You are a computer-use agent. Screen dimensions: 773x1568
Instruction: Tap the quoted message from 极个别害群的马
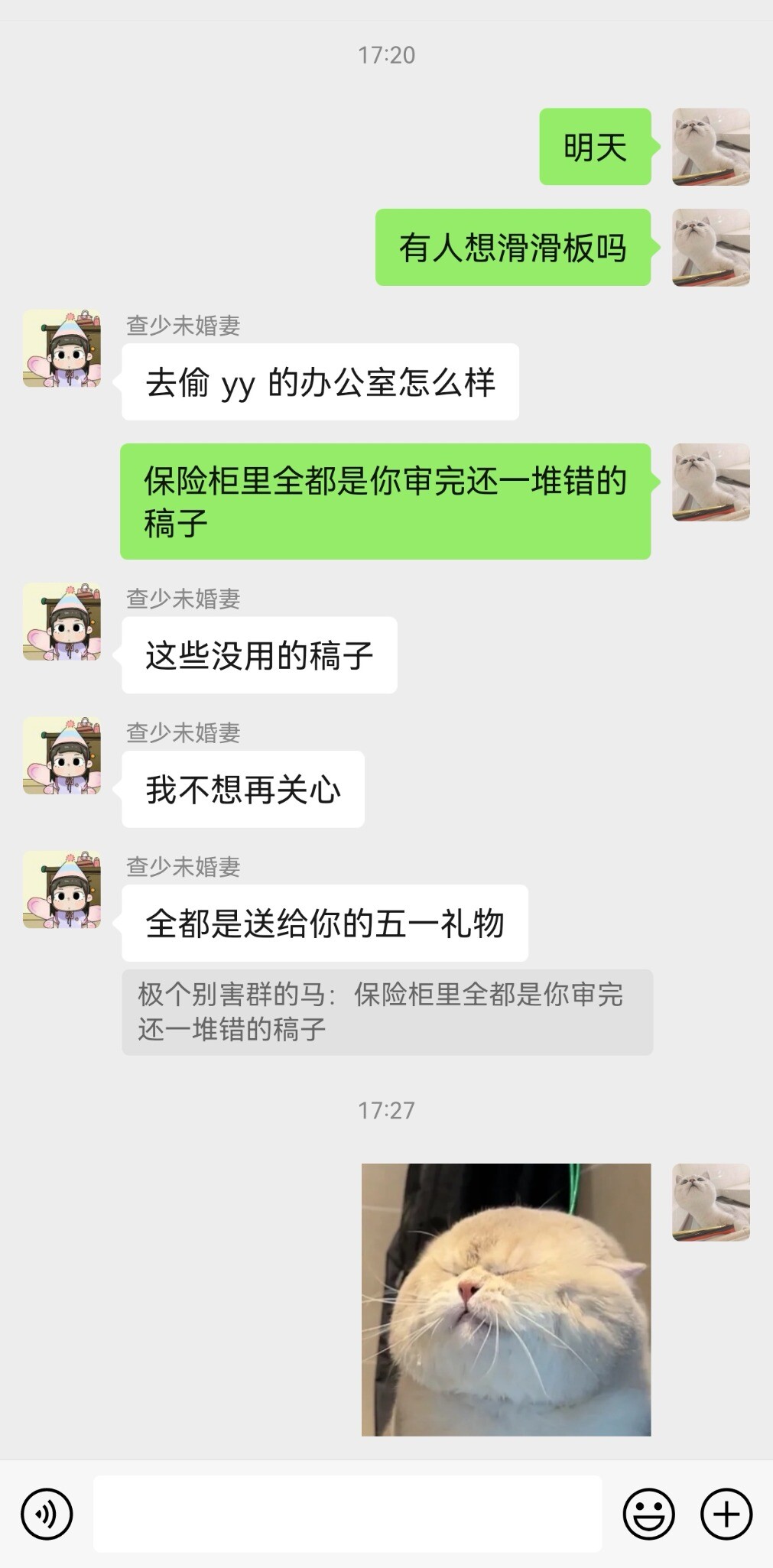[x=387, y=1012]
